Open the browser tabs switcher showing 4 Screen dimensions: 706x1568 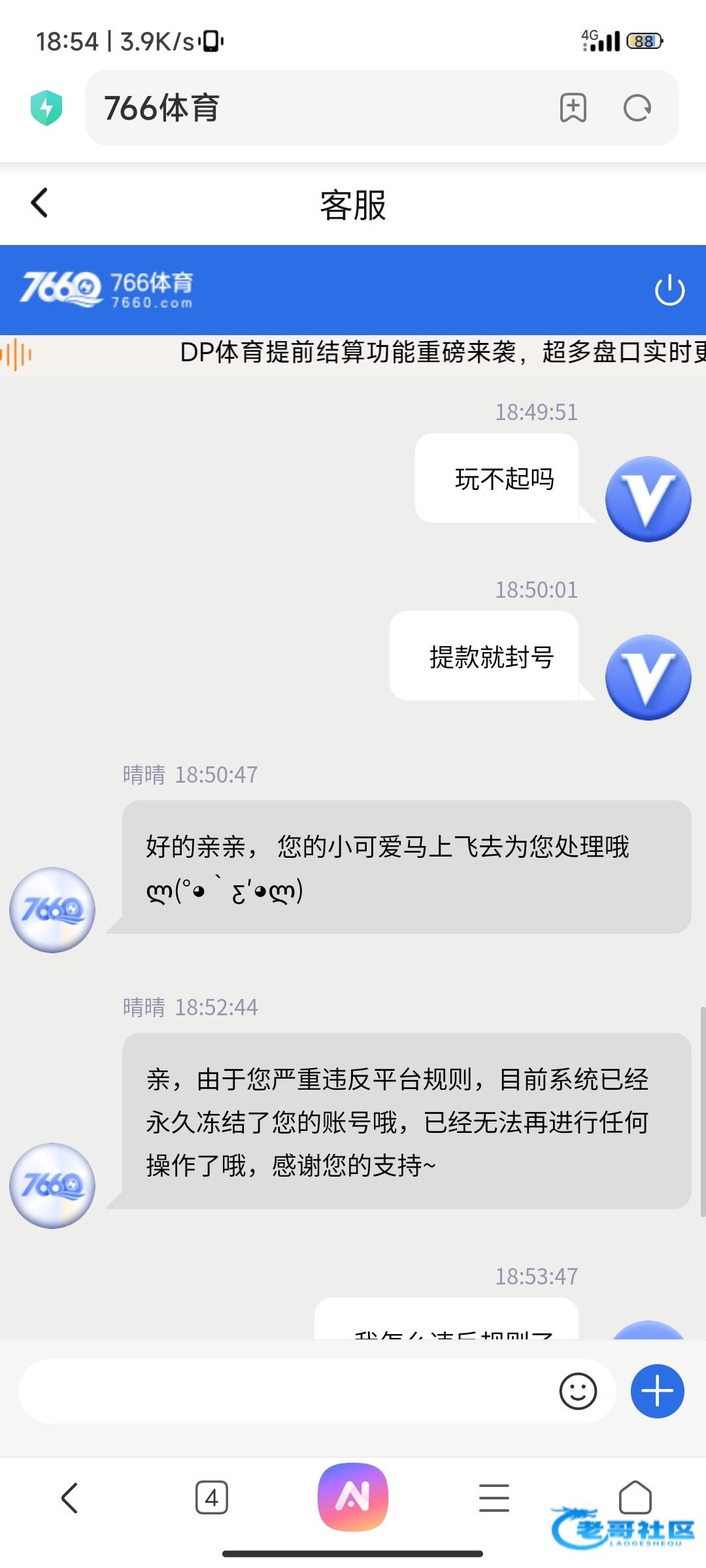pos(211,1497)
